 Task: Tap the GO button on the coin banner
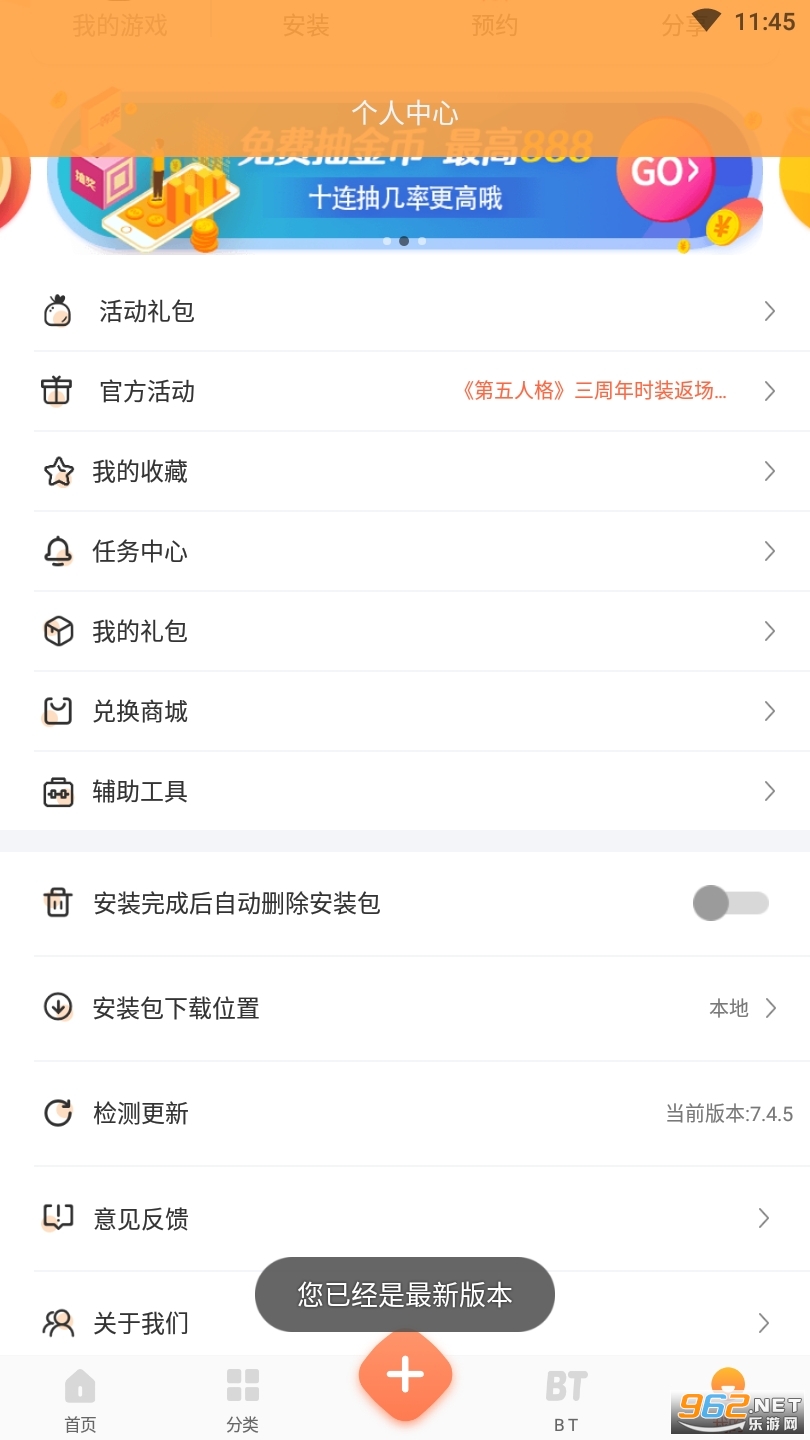point(665,172)
